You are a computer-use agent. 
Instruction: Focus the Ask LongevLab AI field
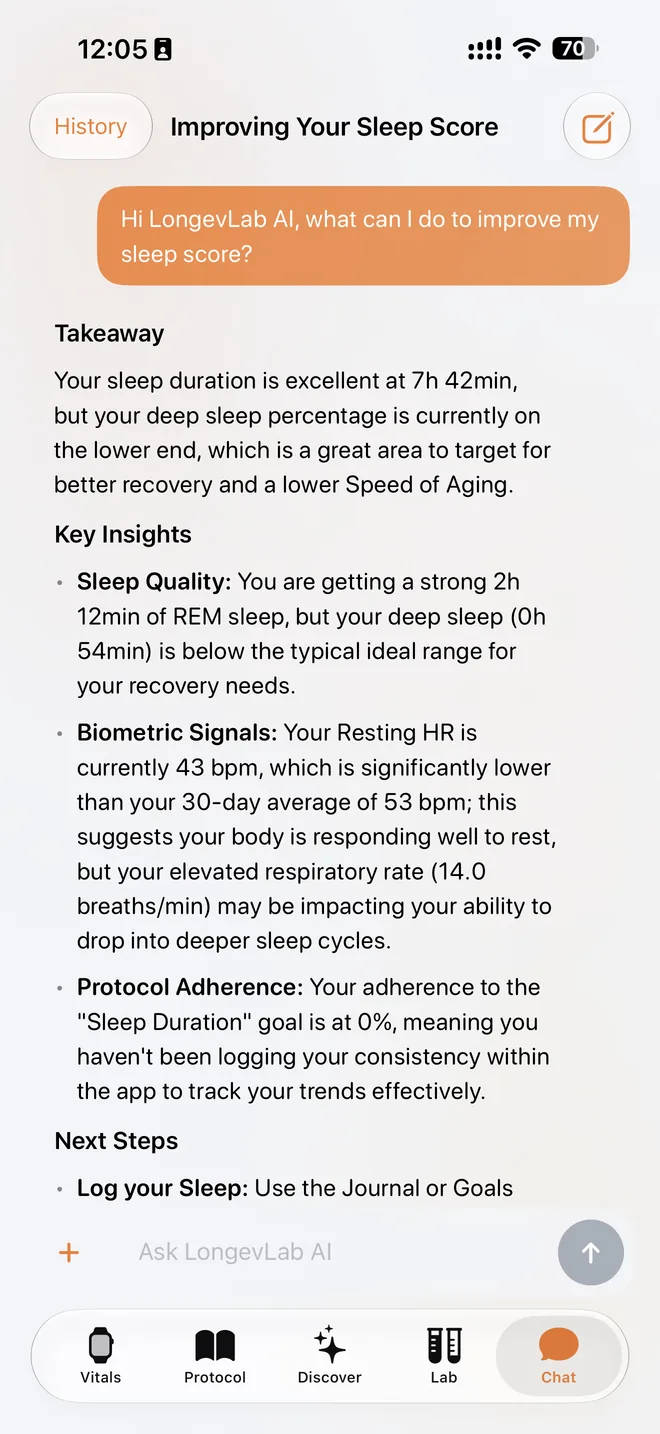pyautogui.click(x=330, y=1252)
